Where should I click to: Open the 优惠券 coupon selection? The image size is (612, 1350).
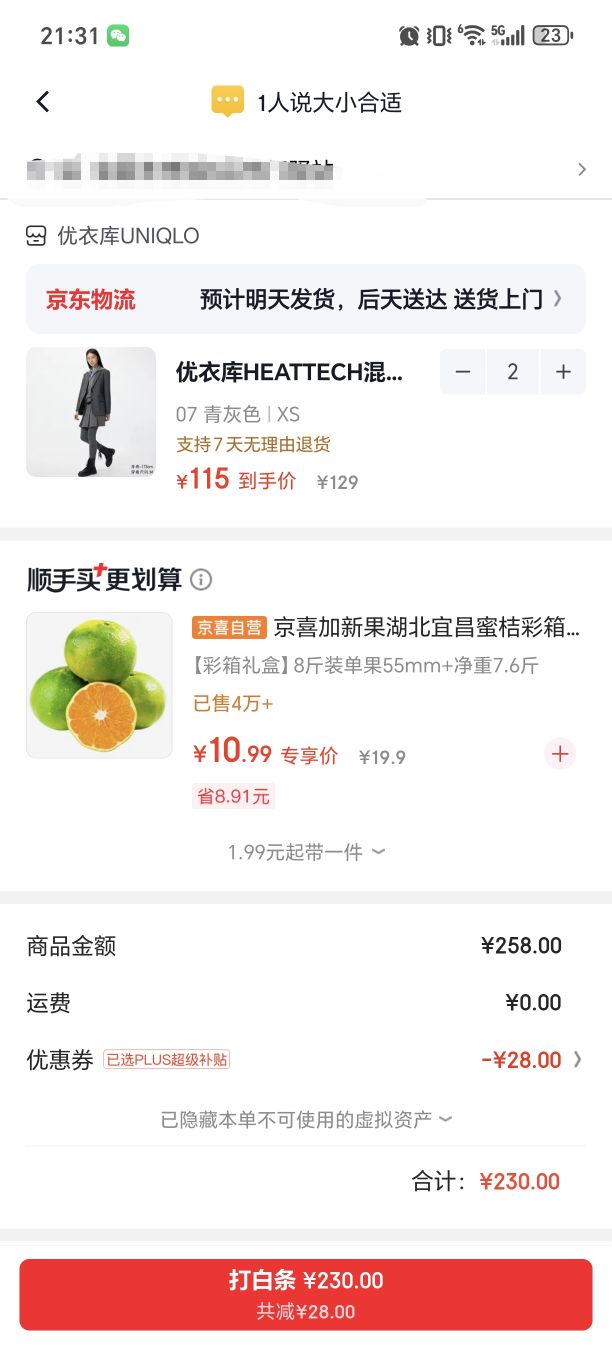pyautogui.click(x=306, y=1060)
